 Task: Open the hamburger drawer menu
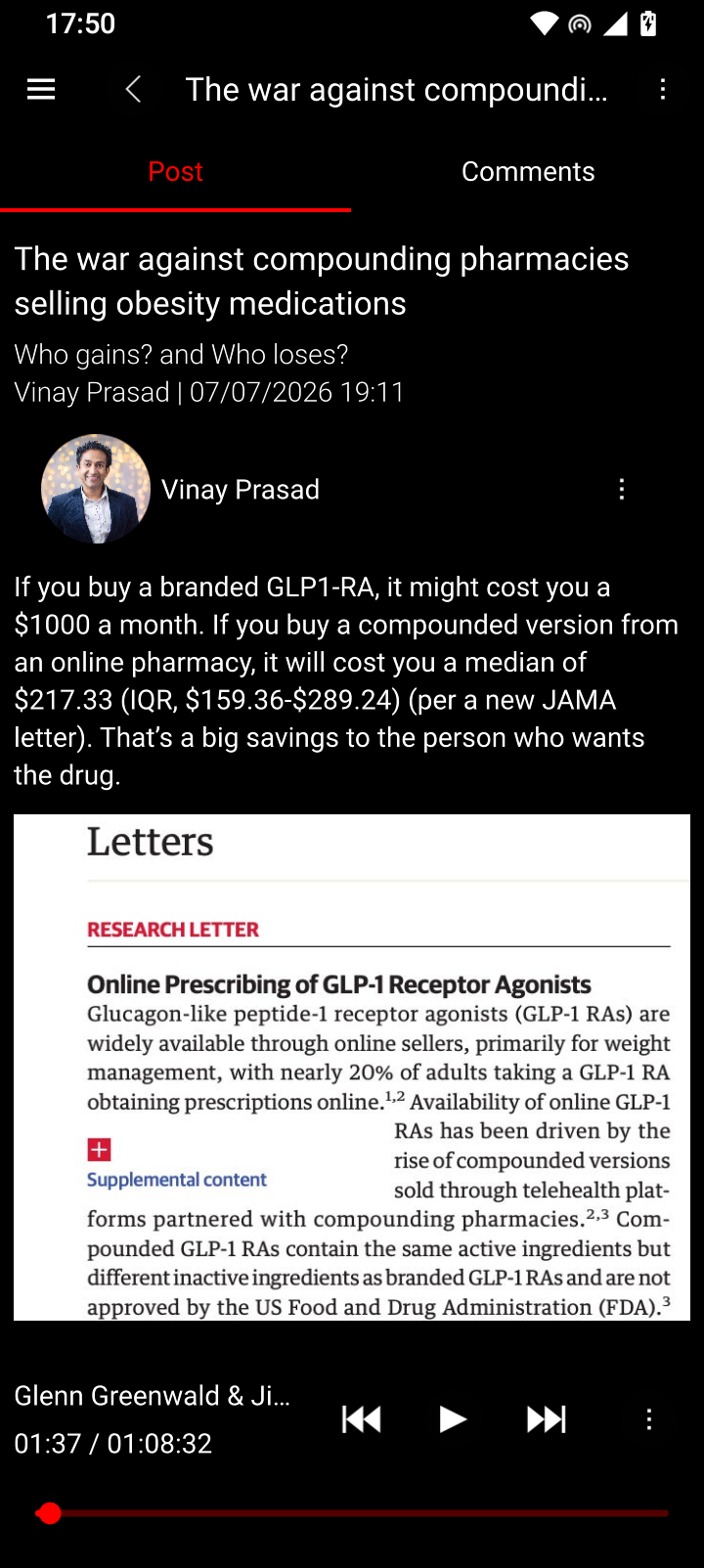(x=41, y=90)
